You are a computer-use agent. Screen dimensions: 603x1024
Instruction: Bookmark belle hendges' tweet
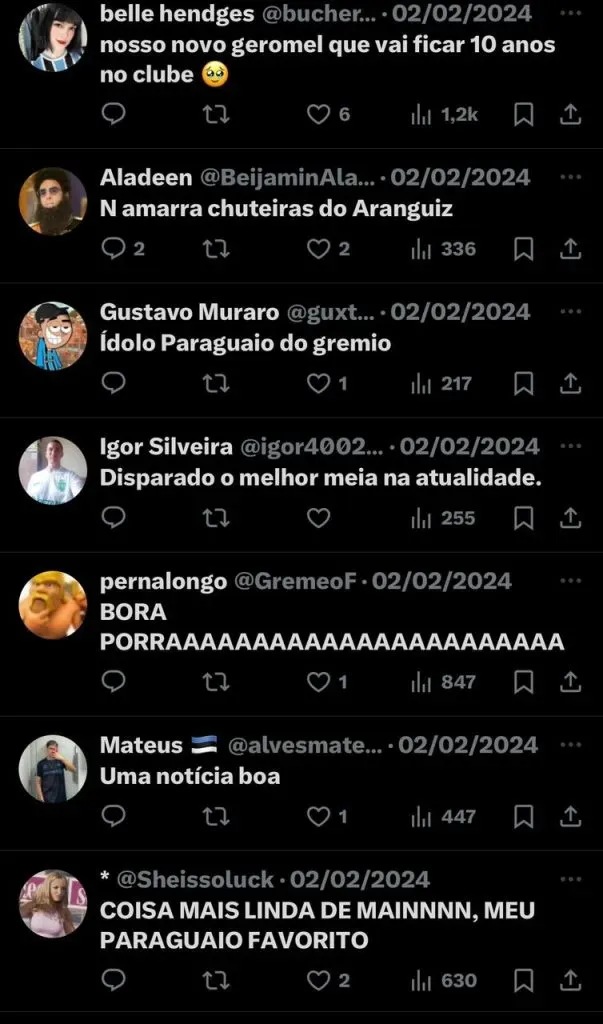[523, 115]
